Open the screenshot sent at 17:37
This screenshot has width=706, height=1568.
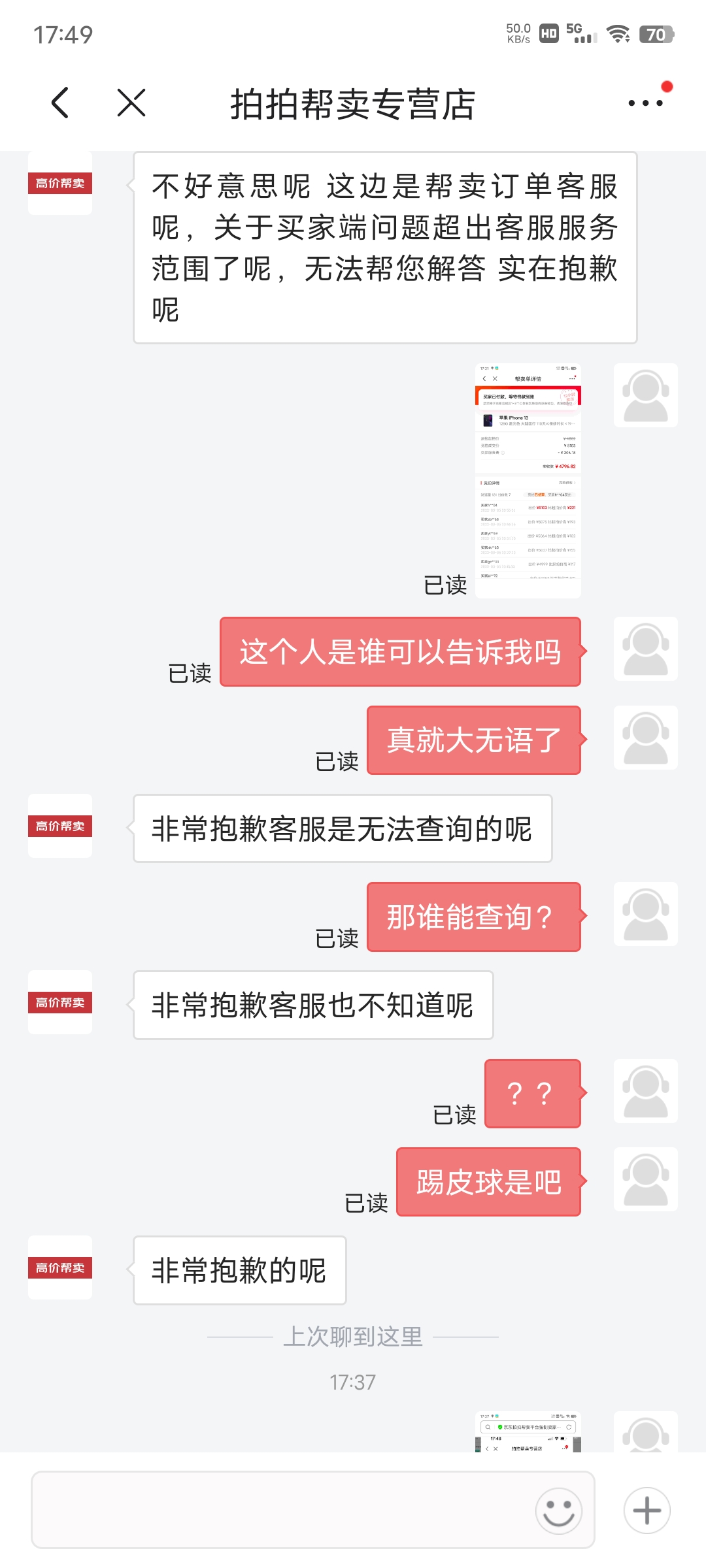coord(528,1432)
